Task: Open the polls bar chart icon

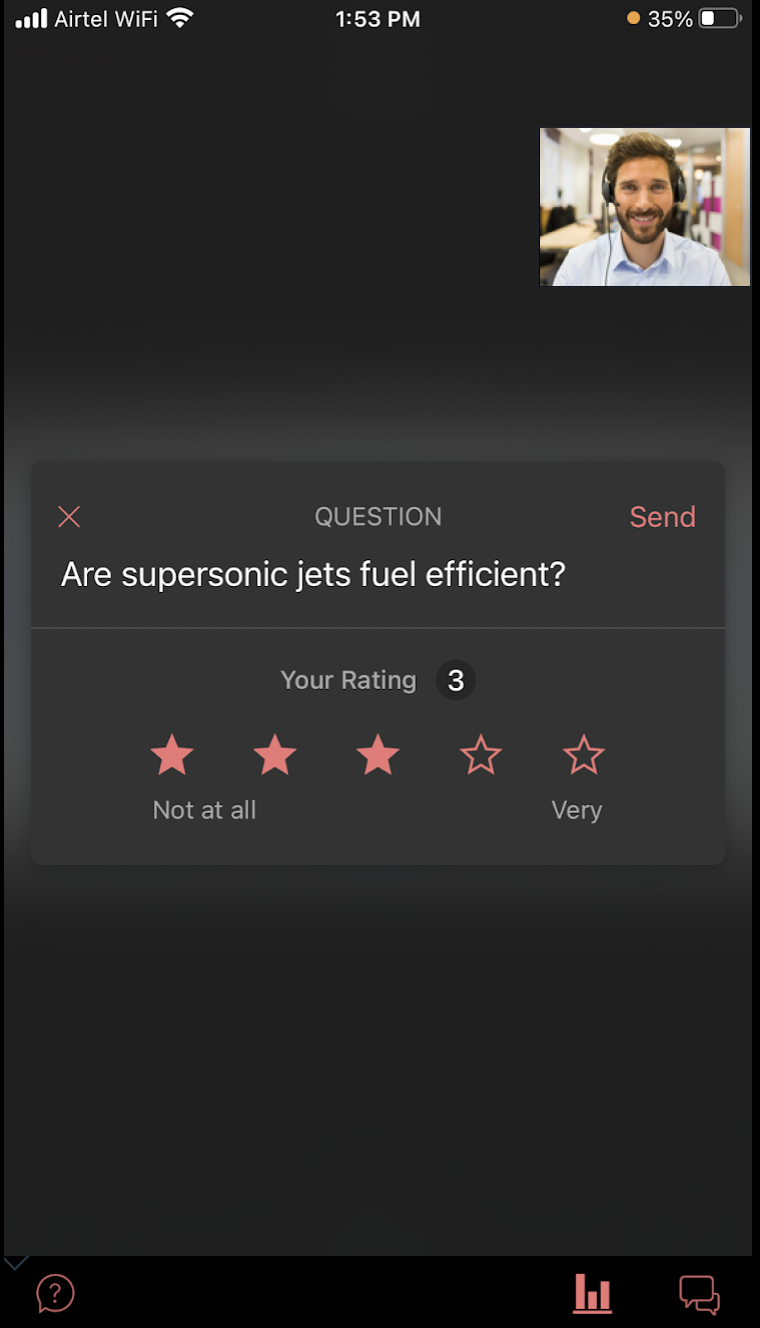Action: [593, 1293]
